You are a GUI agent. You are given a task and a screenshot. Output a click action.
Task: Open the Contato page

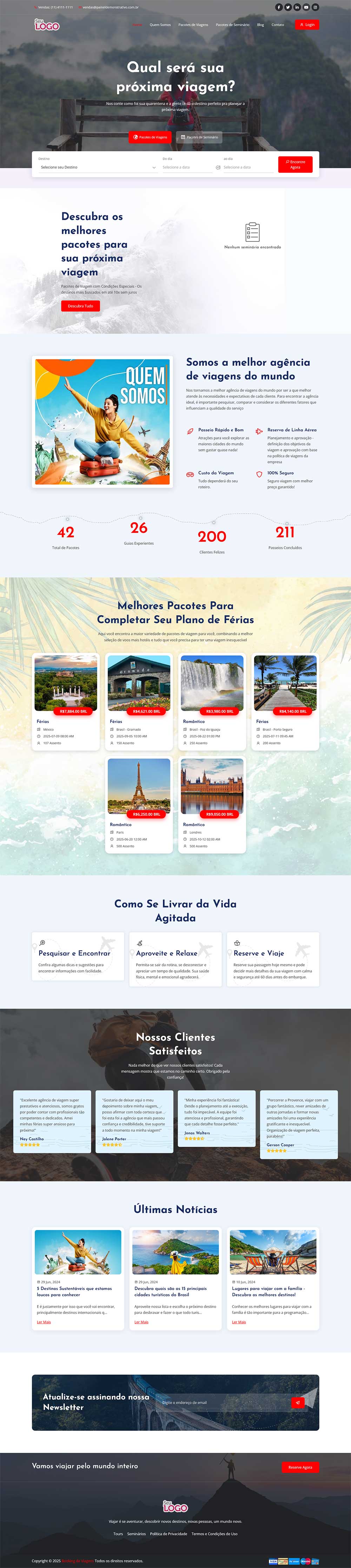(277, 25)
